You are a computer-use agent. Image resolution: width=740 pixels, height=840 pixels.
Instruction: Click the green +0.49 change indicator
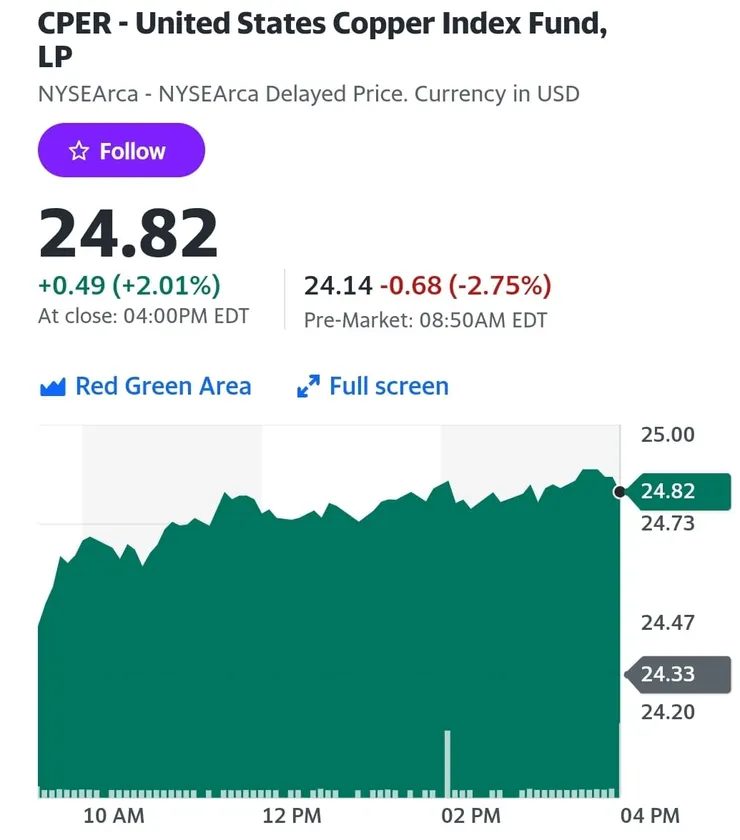[72, 285]
